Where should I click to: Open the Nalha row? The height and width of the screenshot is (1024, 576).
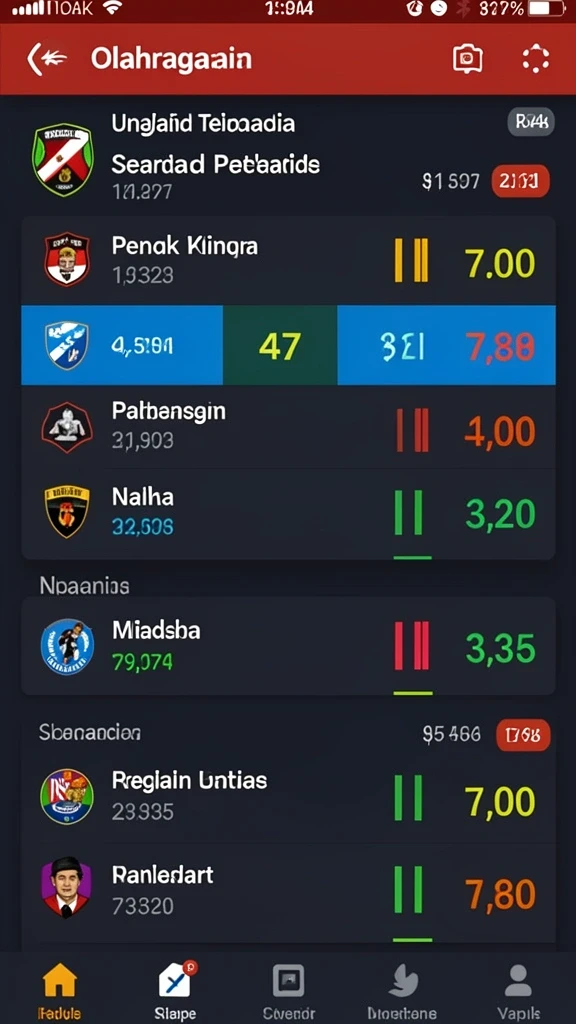(288, 513)
